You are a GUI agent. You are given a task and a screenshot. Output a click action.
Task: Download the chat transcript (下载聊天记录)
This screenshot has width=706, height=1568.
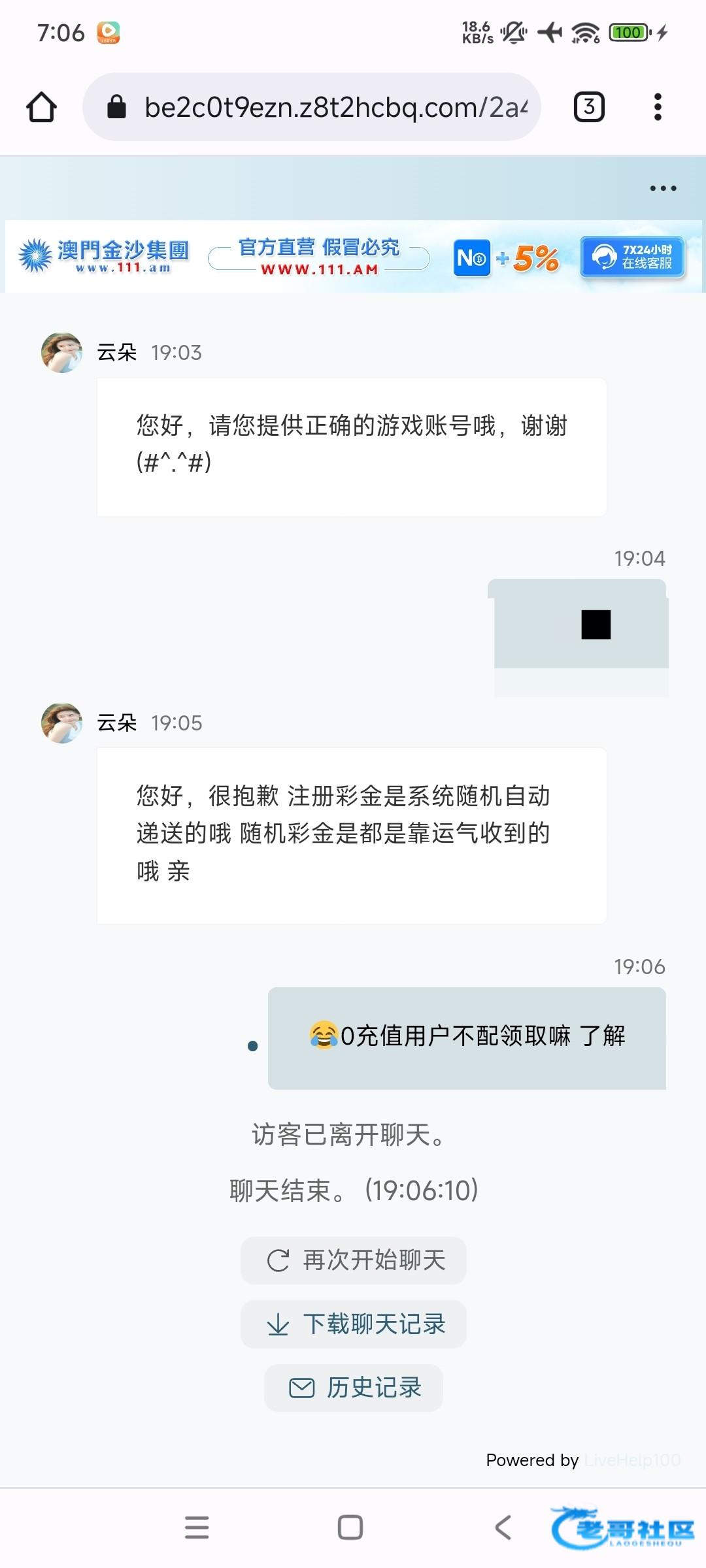click(354, 1324)
